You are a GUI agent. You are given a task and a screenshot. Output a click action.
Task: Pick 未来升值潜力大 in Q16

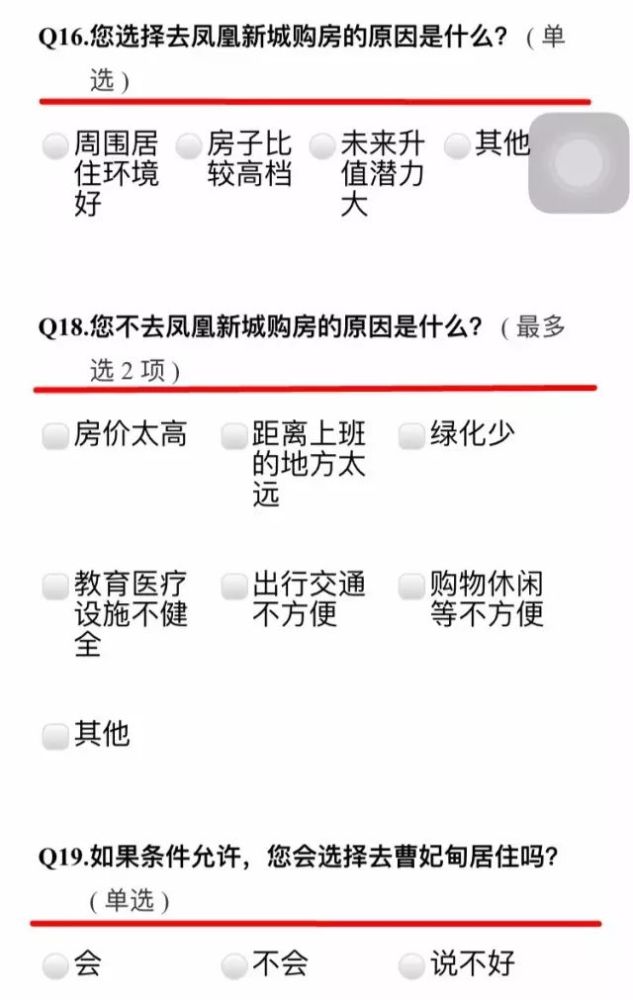321,147
